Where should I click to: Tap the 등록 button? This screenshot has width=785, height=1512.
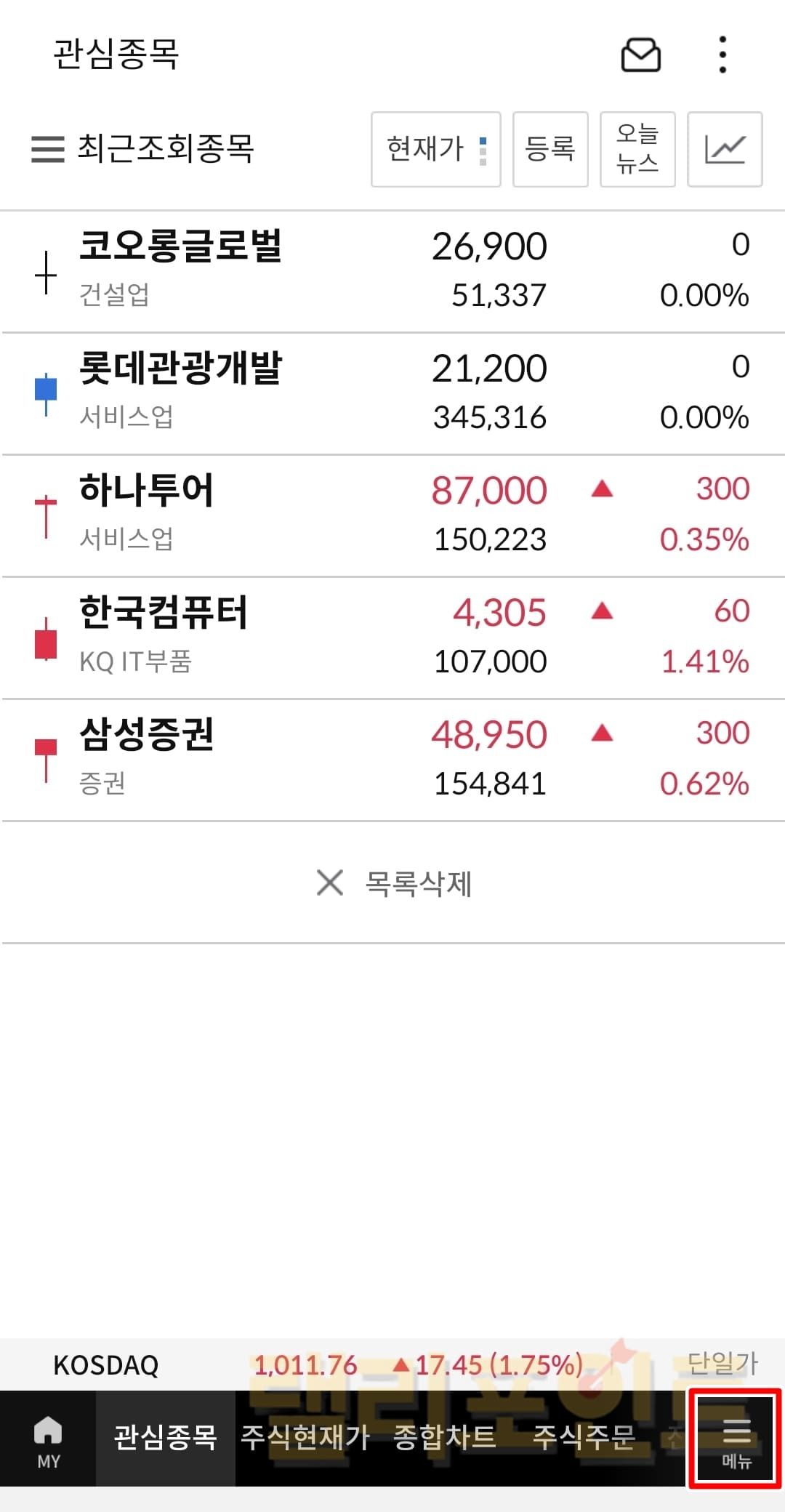[550, 149]
